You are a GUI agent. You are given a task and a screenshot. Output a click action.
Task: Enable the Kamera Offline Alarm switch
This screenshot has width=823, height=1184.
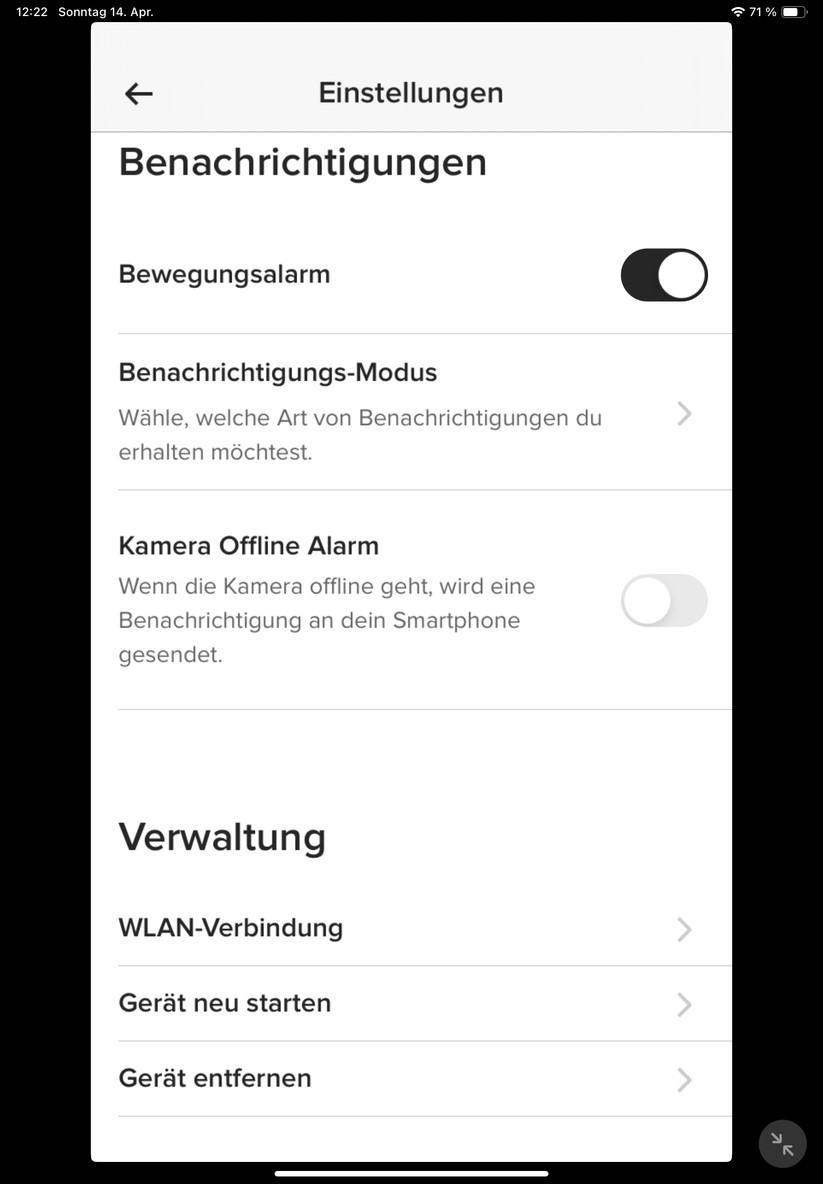[x=664, y=600]
